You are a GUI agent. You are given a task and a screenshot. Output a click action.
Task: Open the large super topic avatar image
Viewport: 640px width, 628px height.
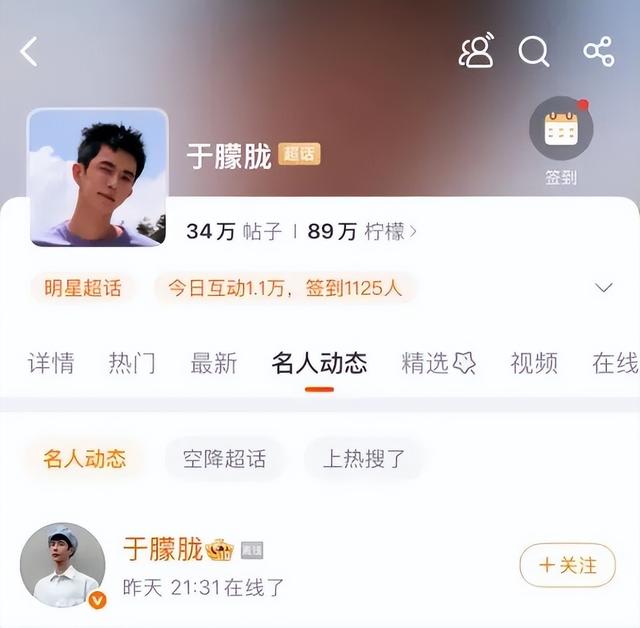[x=98, y=177]
